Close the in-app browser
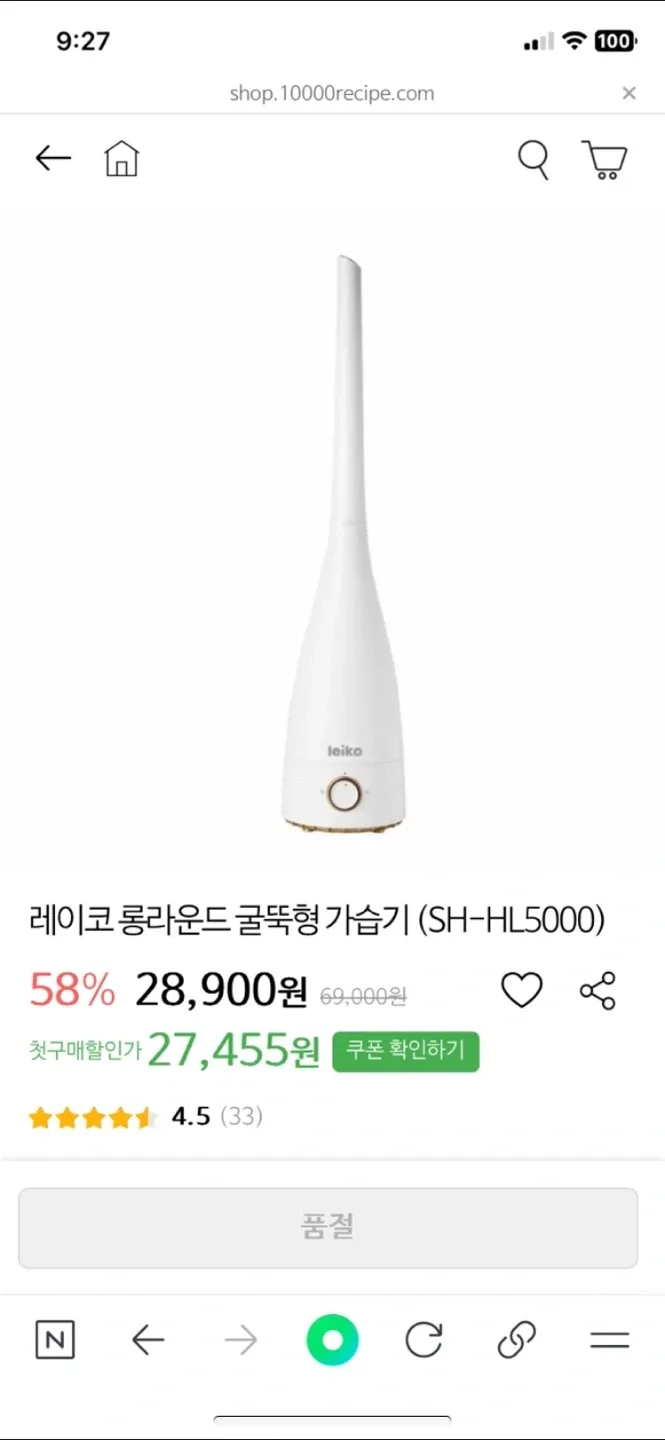The image size is (665, 1440). pyautogui.click(x=629, y=93)
